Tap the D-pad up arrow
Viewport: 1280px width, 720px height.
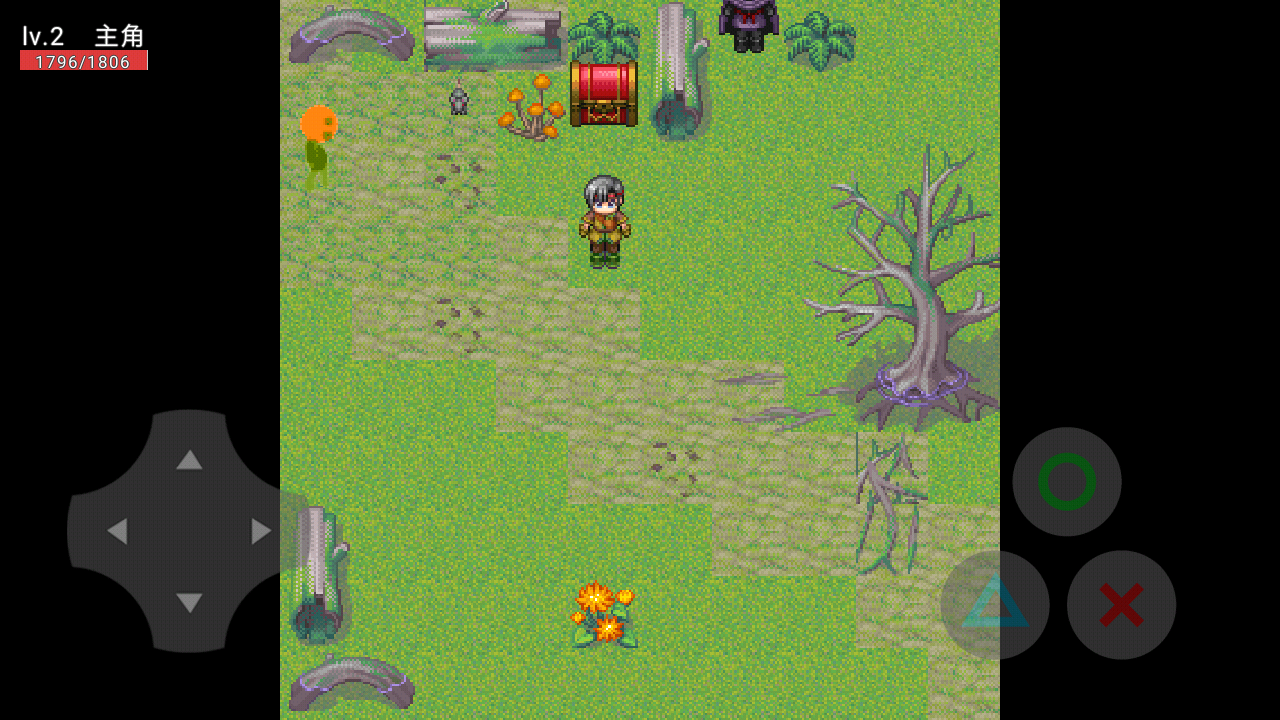point(189,460)
